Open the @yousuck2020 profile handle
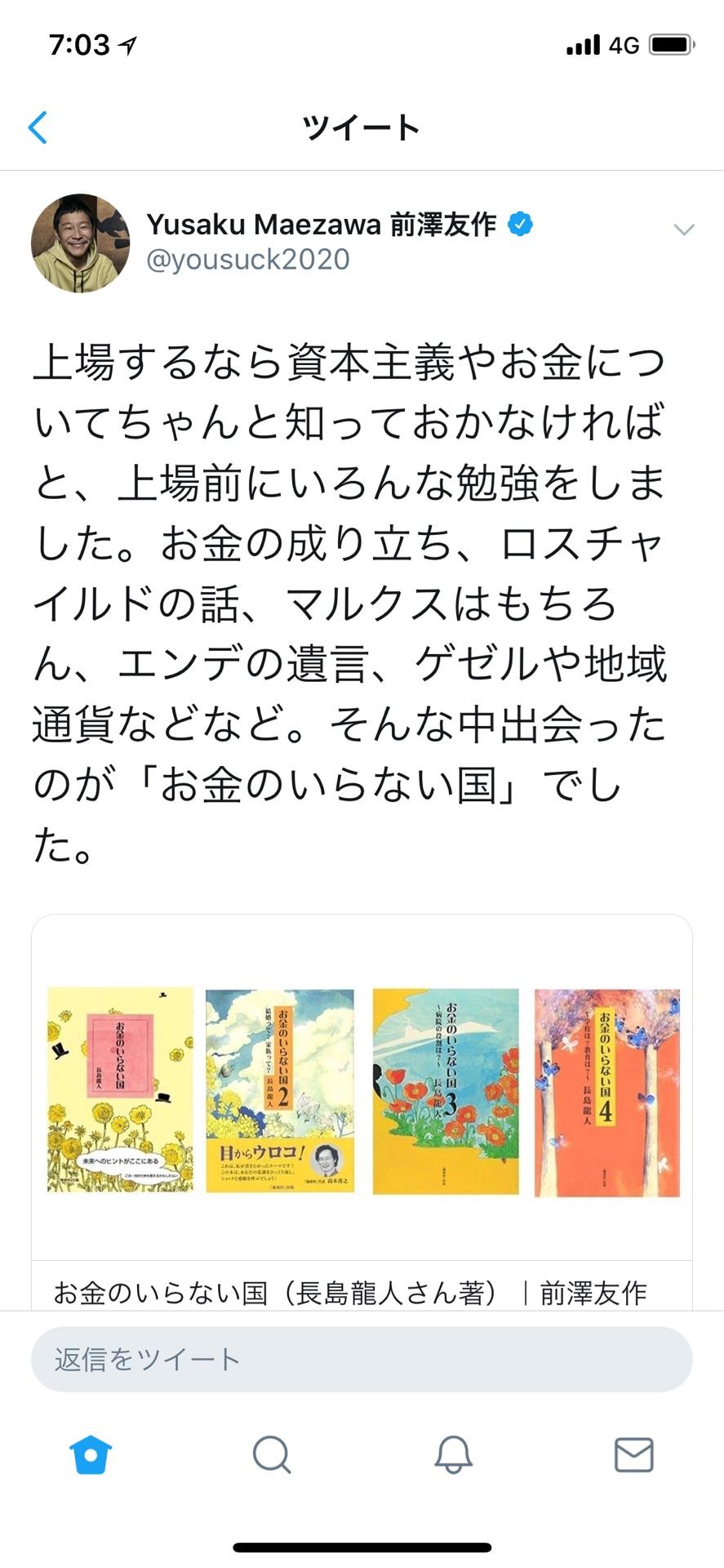 pos(248,259)
